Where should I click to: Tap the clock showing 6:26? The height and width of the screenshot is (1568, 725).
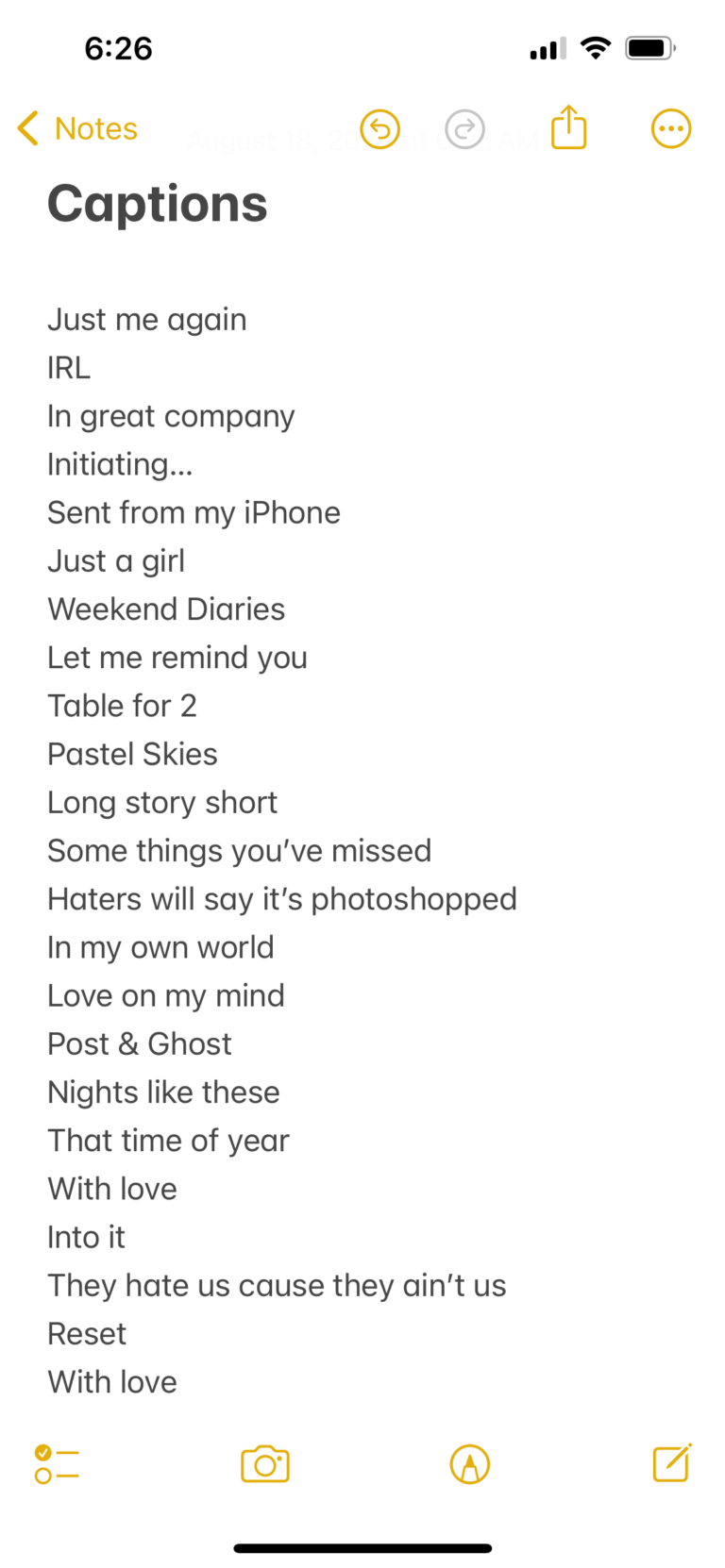coord(116,48)
